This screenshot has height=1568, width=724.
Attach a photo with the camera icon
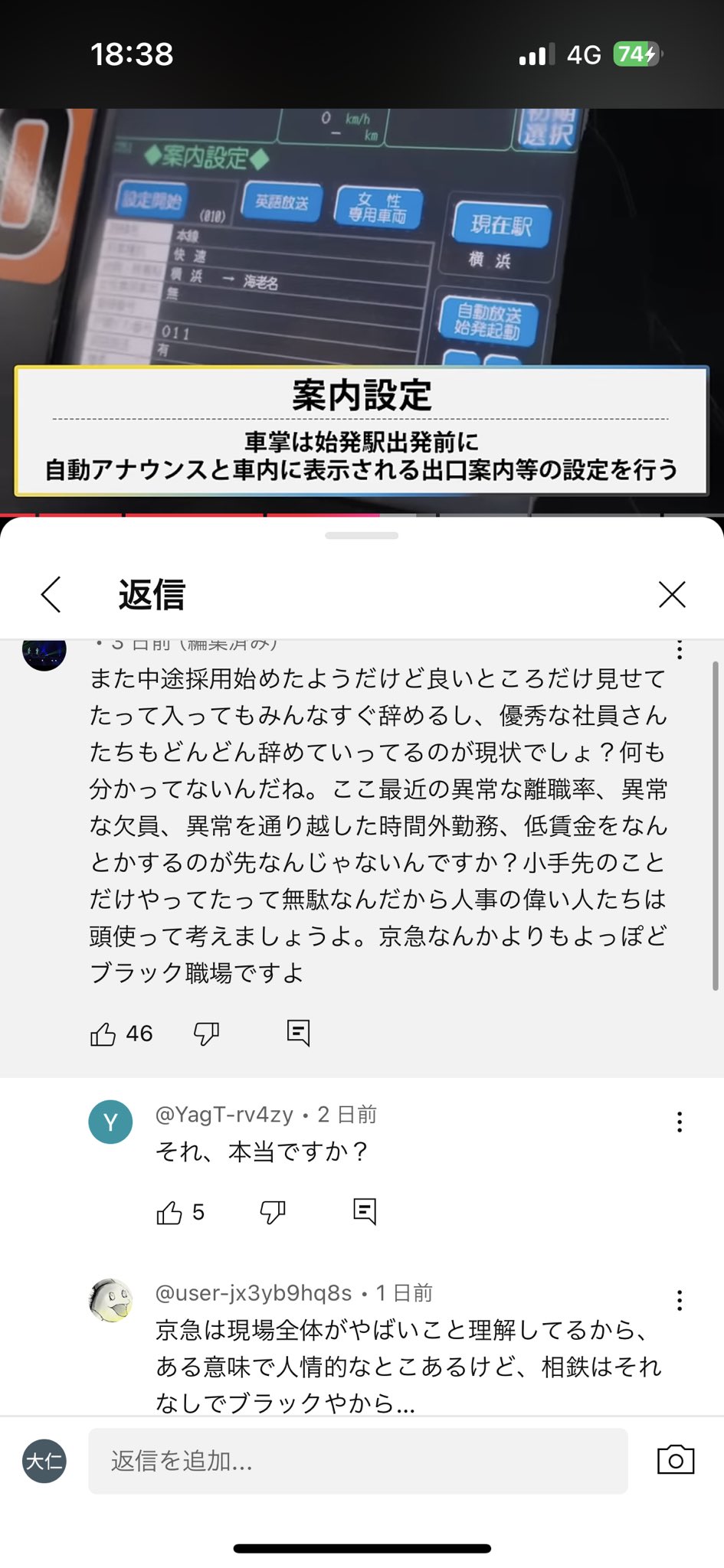pos(675,1460)
